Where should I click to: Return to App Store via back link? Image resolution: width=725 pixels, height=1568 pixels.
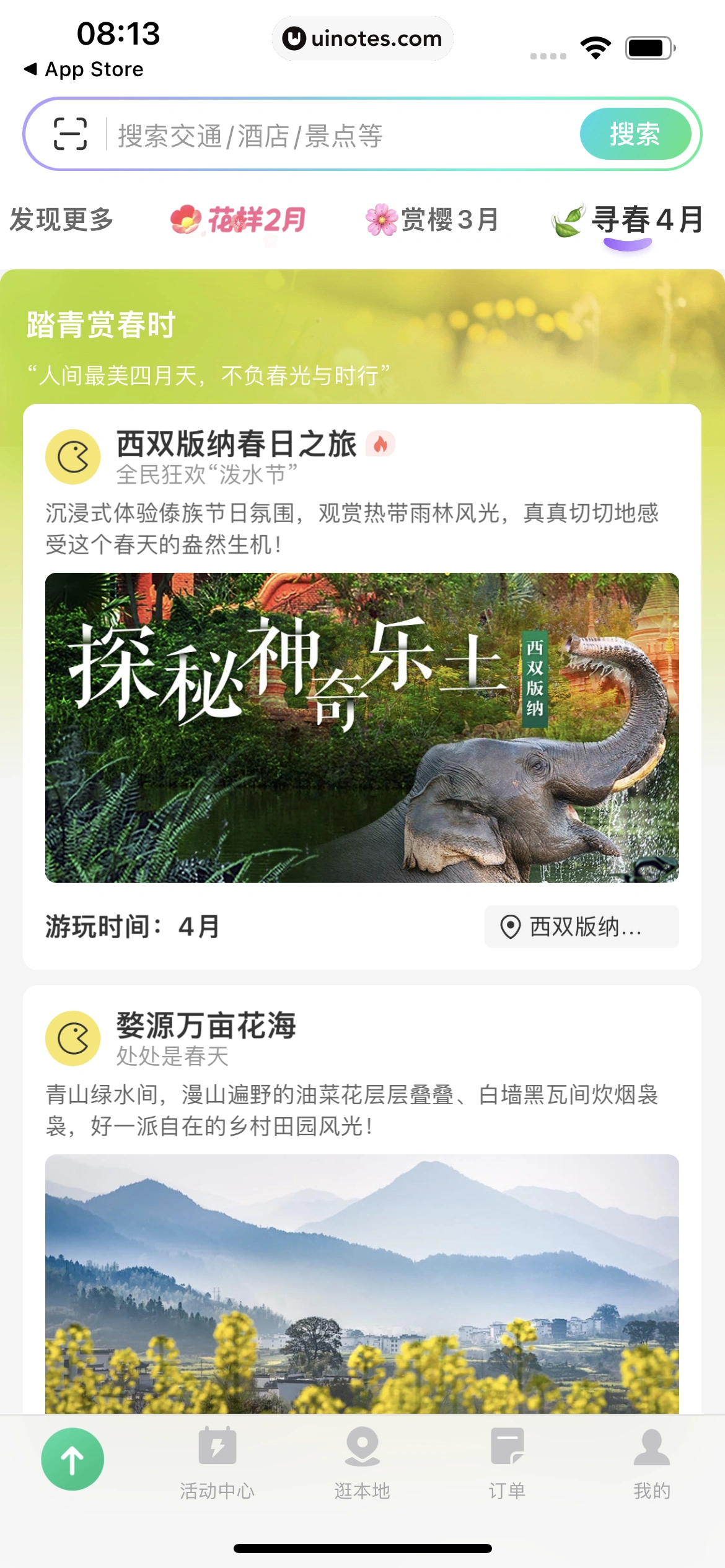[84, 69]
